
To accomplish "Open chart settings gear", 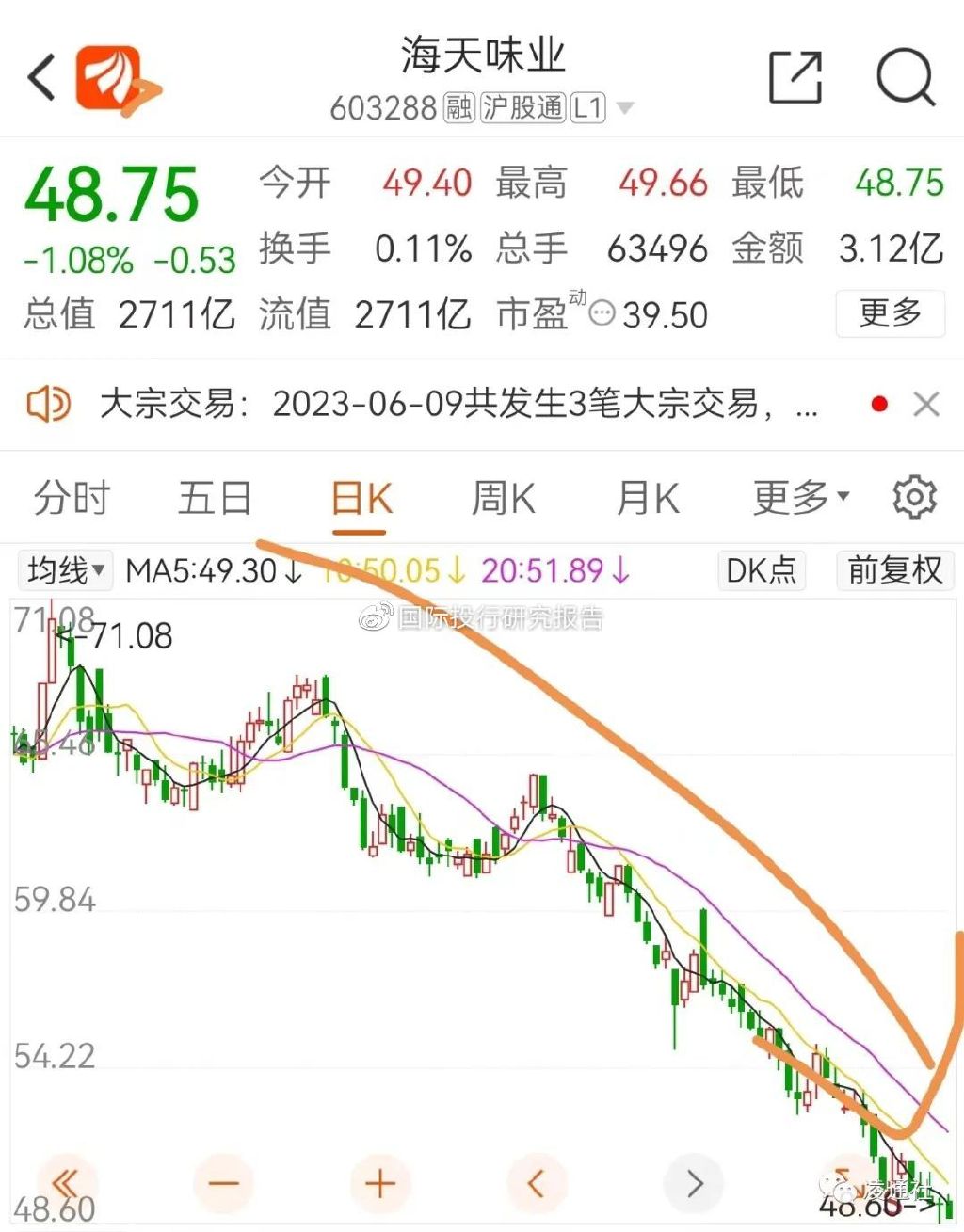I will [x=914, y=497].
